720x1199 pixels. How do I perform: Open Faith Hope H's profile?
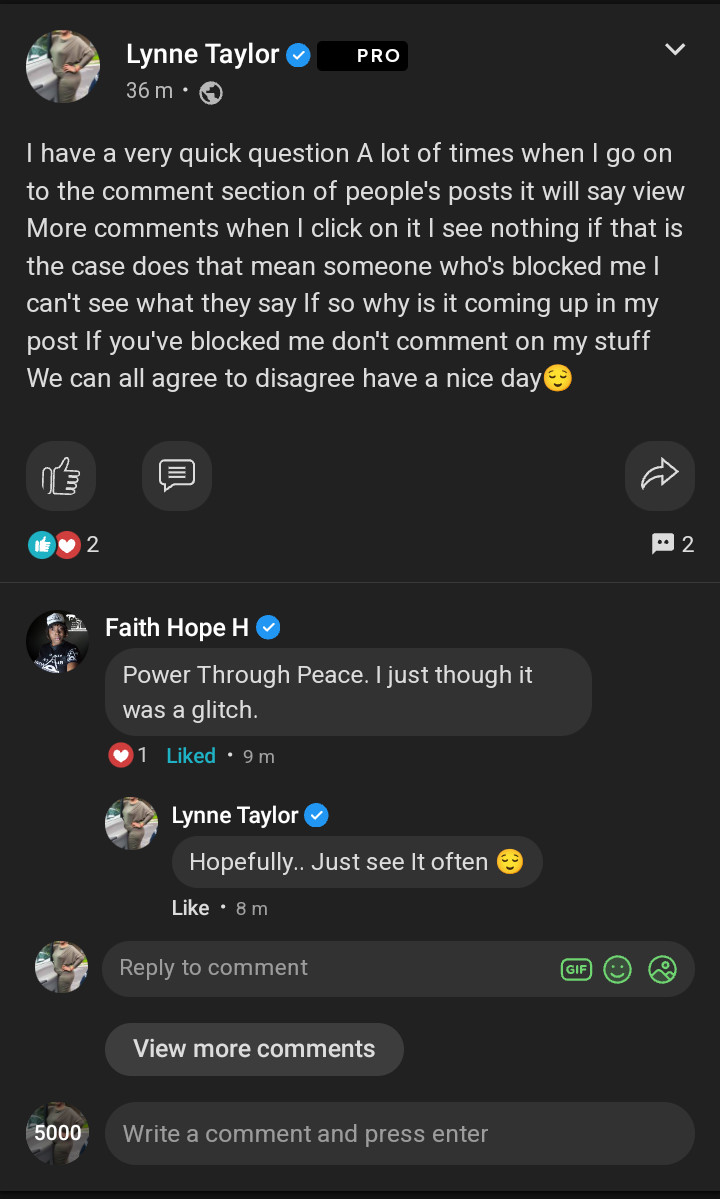177,628
